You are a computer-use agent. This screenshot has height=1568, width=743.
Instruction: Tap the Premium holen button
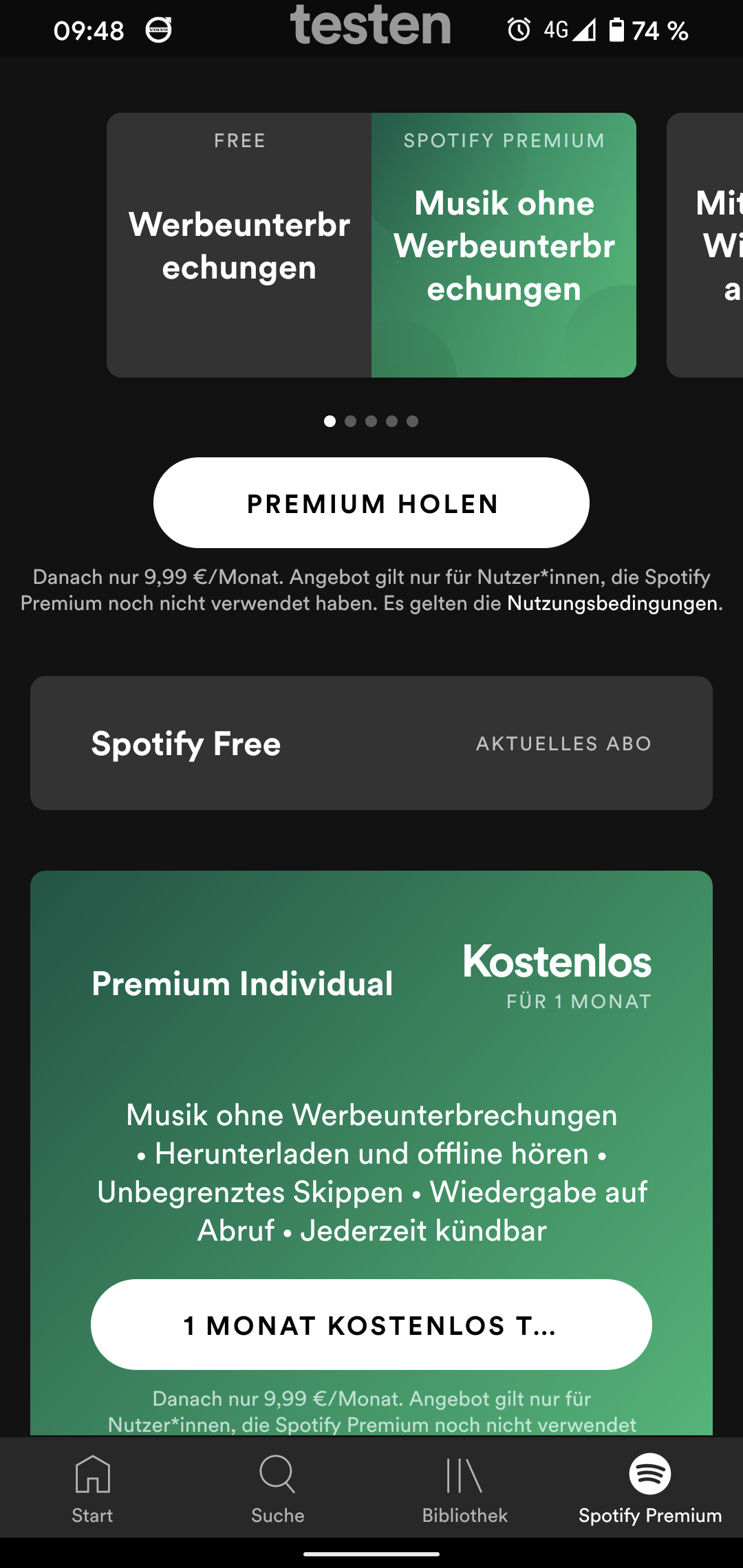371,503
